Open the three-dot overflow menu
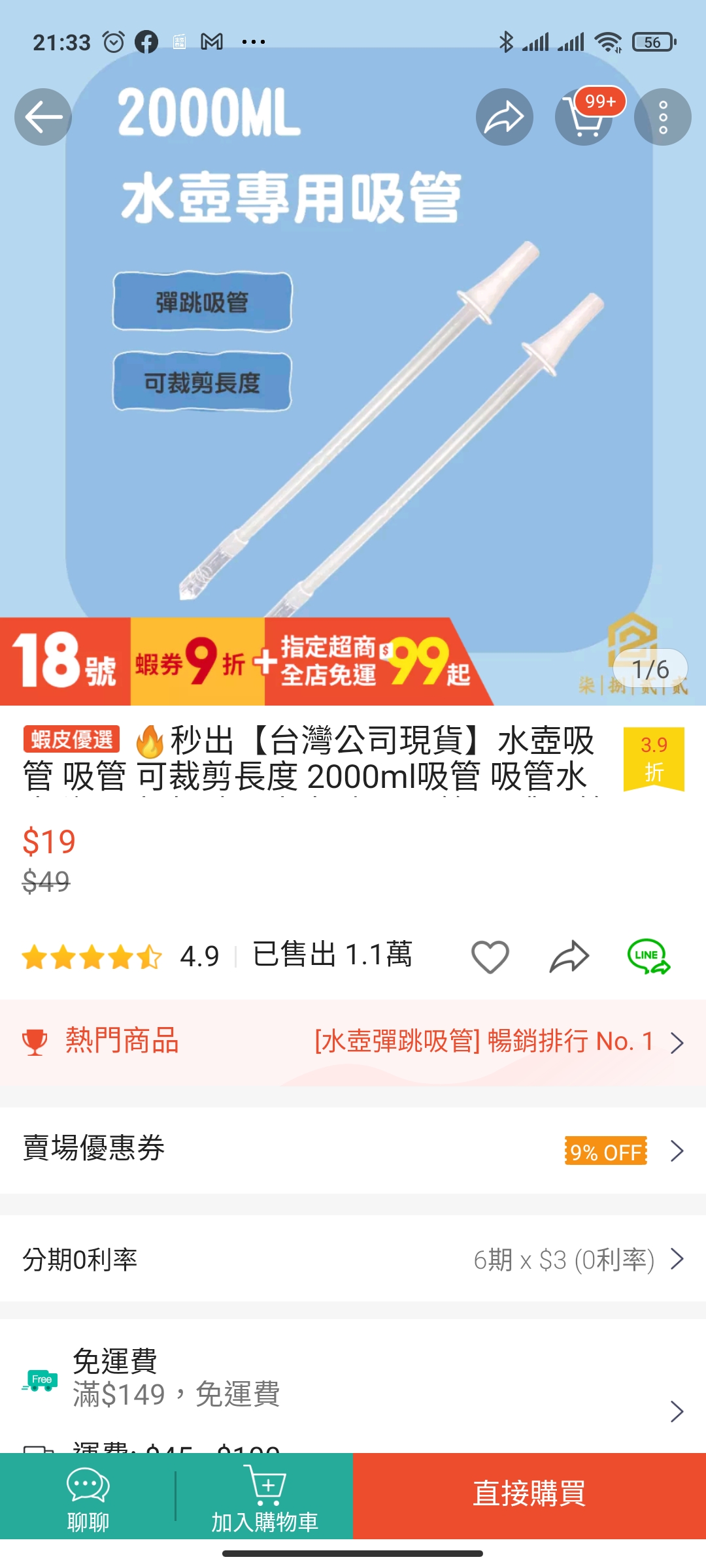The height and width of the screenshot is (1568, 706). (662, 117)
